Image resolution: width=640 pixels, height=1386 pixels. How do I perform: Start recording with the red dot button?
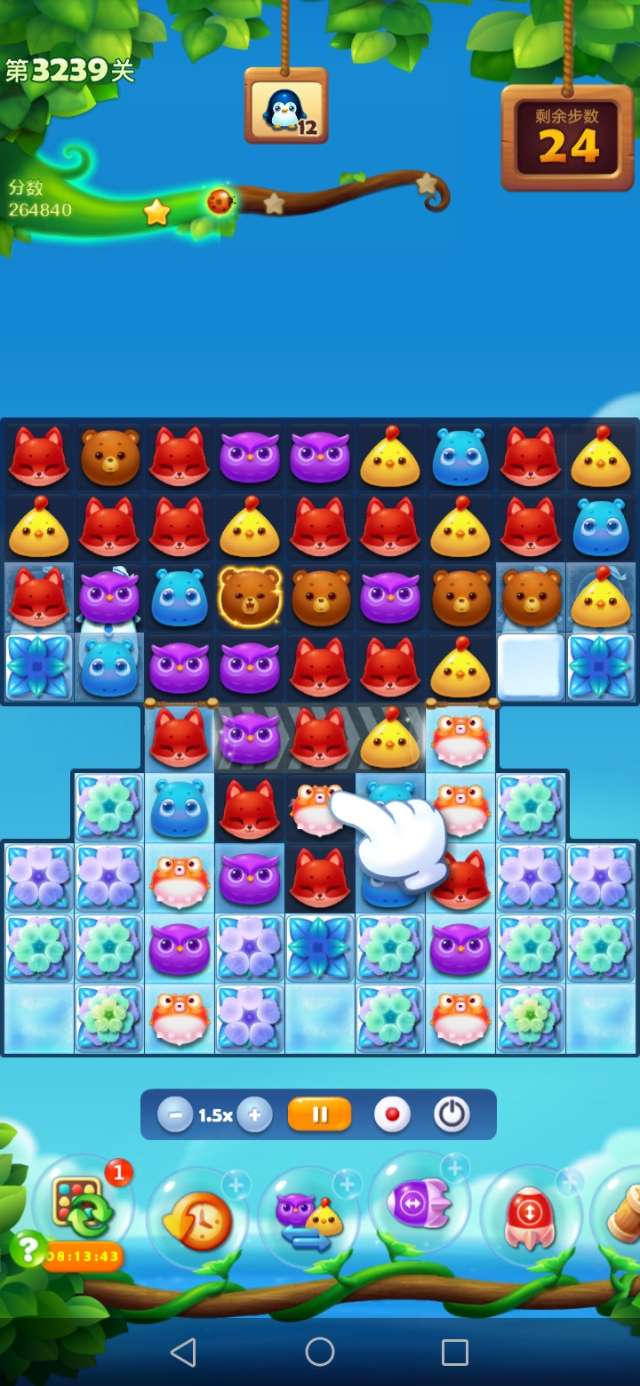click(392, 1115)
